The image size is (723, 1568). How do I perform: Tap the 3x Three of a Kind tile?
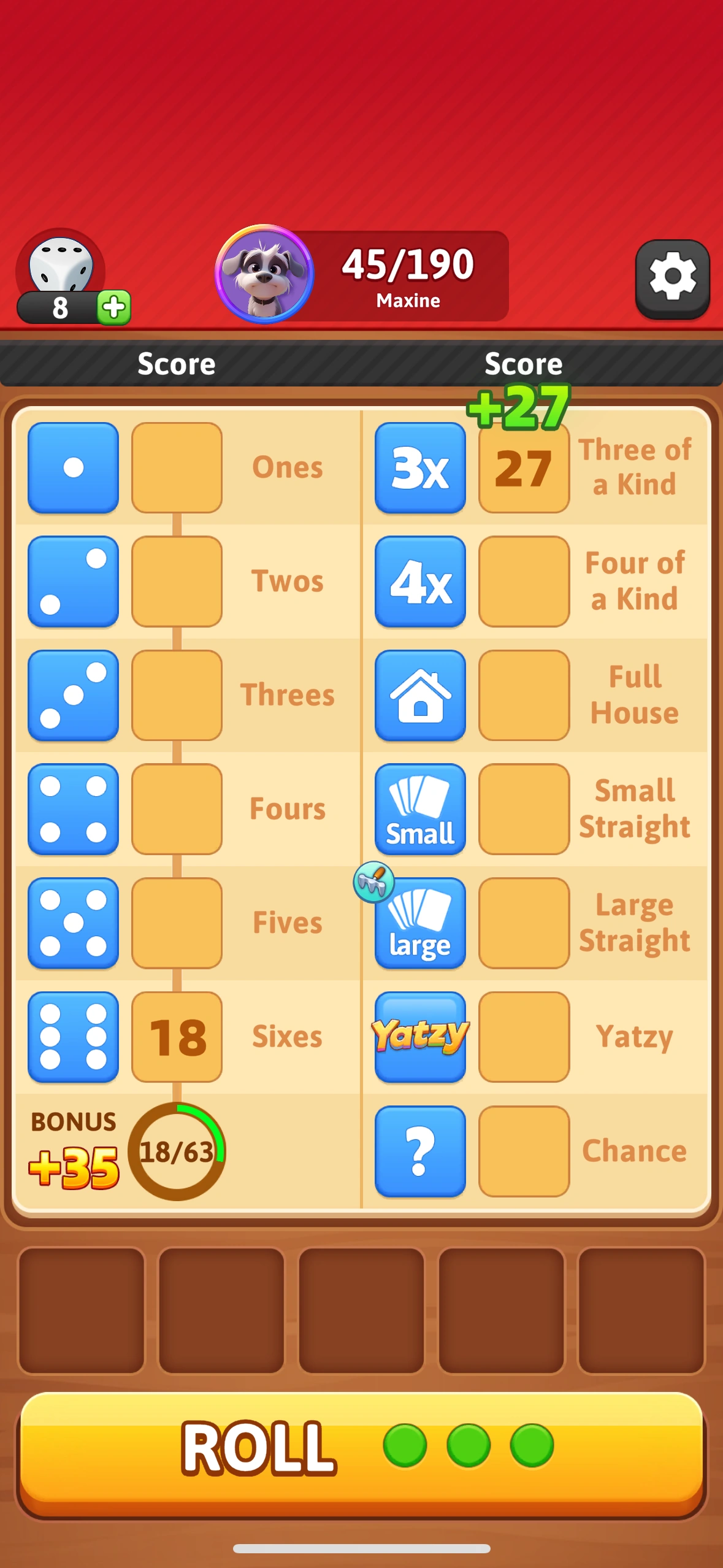click(420, 467)
